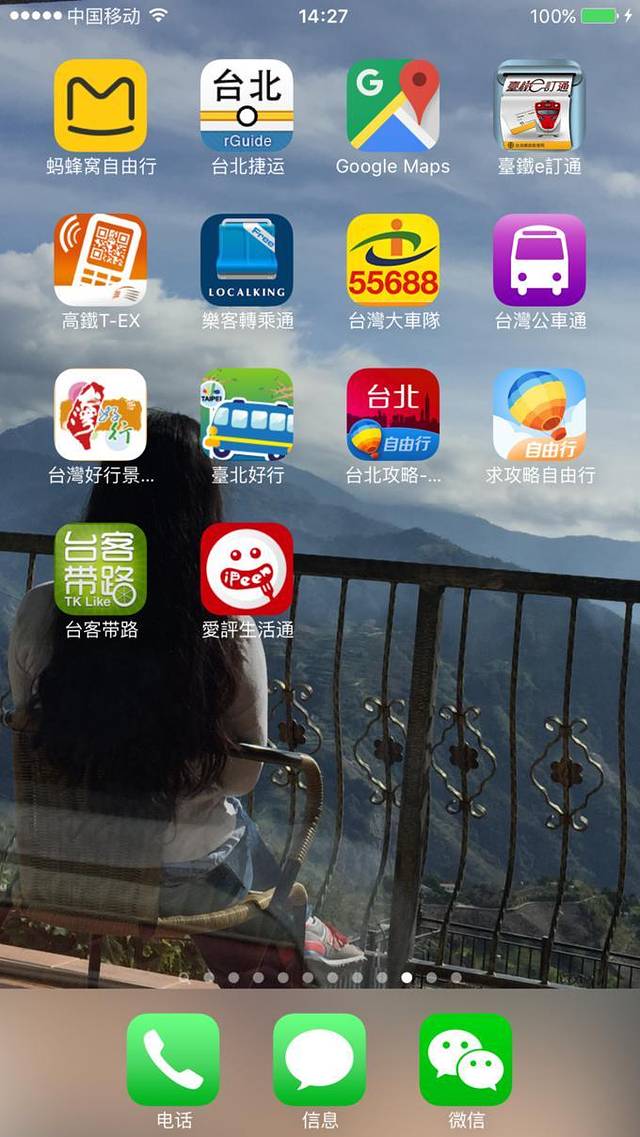This screenshot has height=1137, width=640.
Task: Open the 台灣大車隊 55688 app
Action: [393, 260]
